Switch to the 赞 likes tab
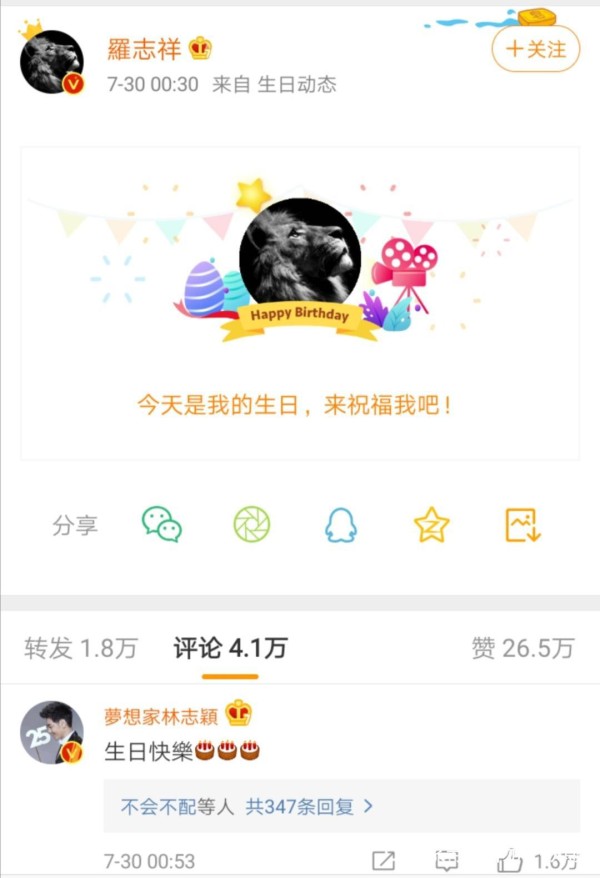This screenshot has height=878, width=600. pos(522,648)
